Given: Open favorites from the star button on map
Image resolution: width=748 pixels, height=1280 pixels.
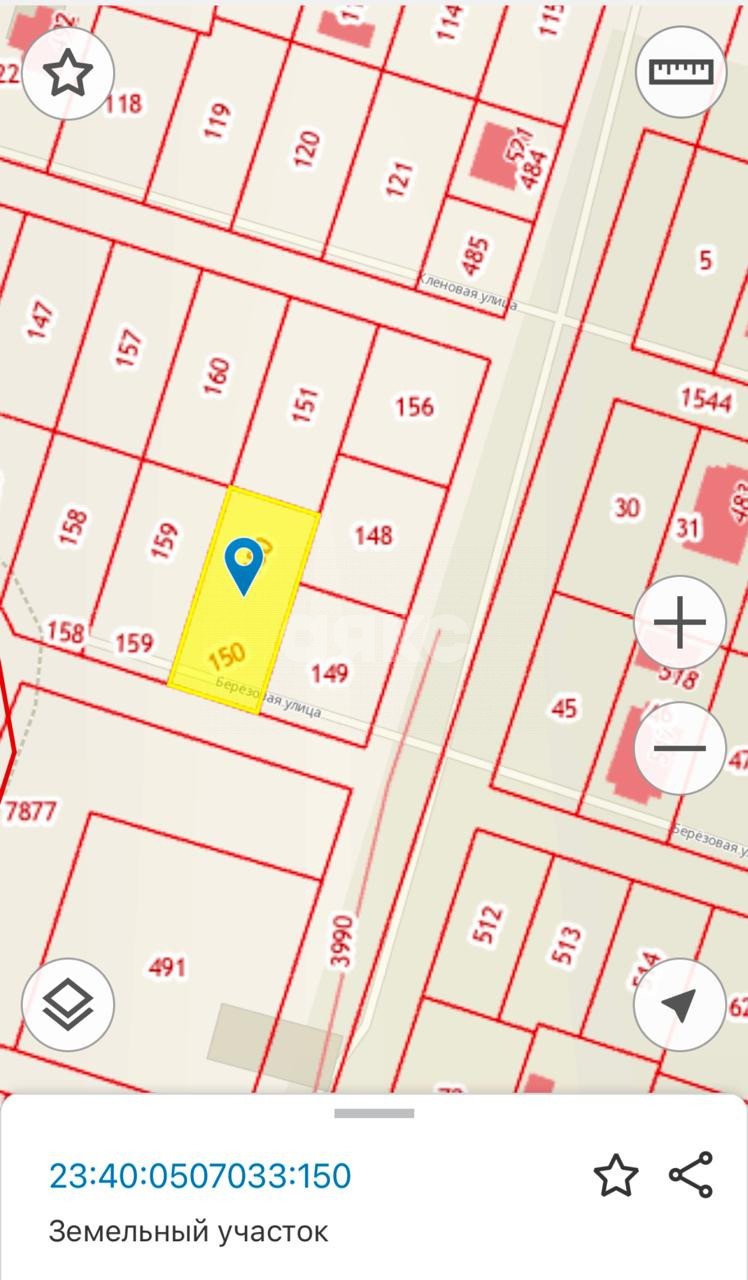Looking at the screenshot, I should pyautogui.click(x=68, y=73).
